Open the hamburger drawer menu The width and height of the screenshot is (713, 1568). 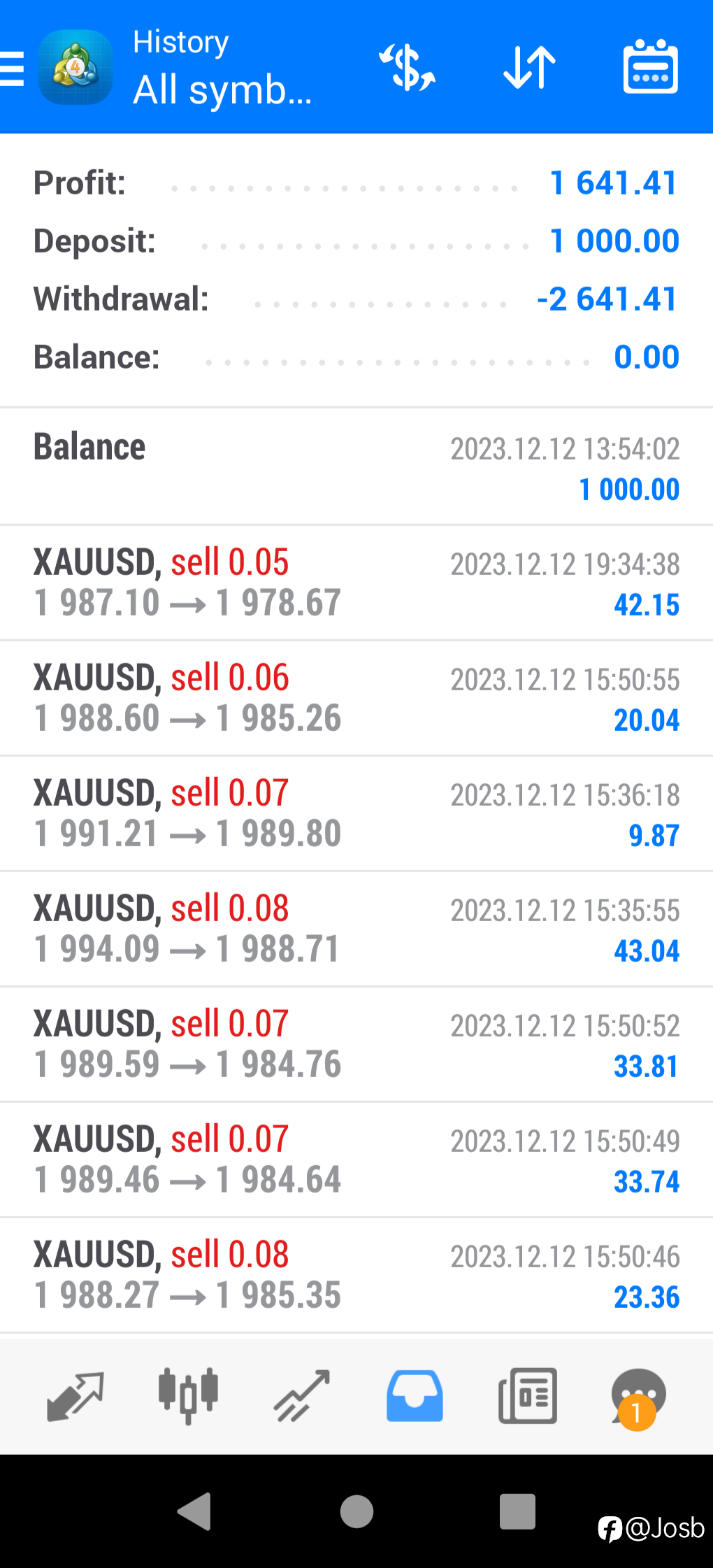click(x=12, y=68)
